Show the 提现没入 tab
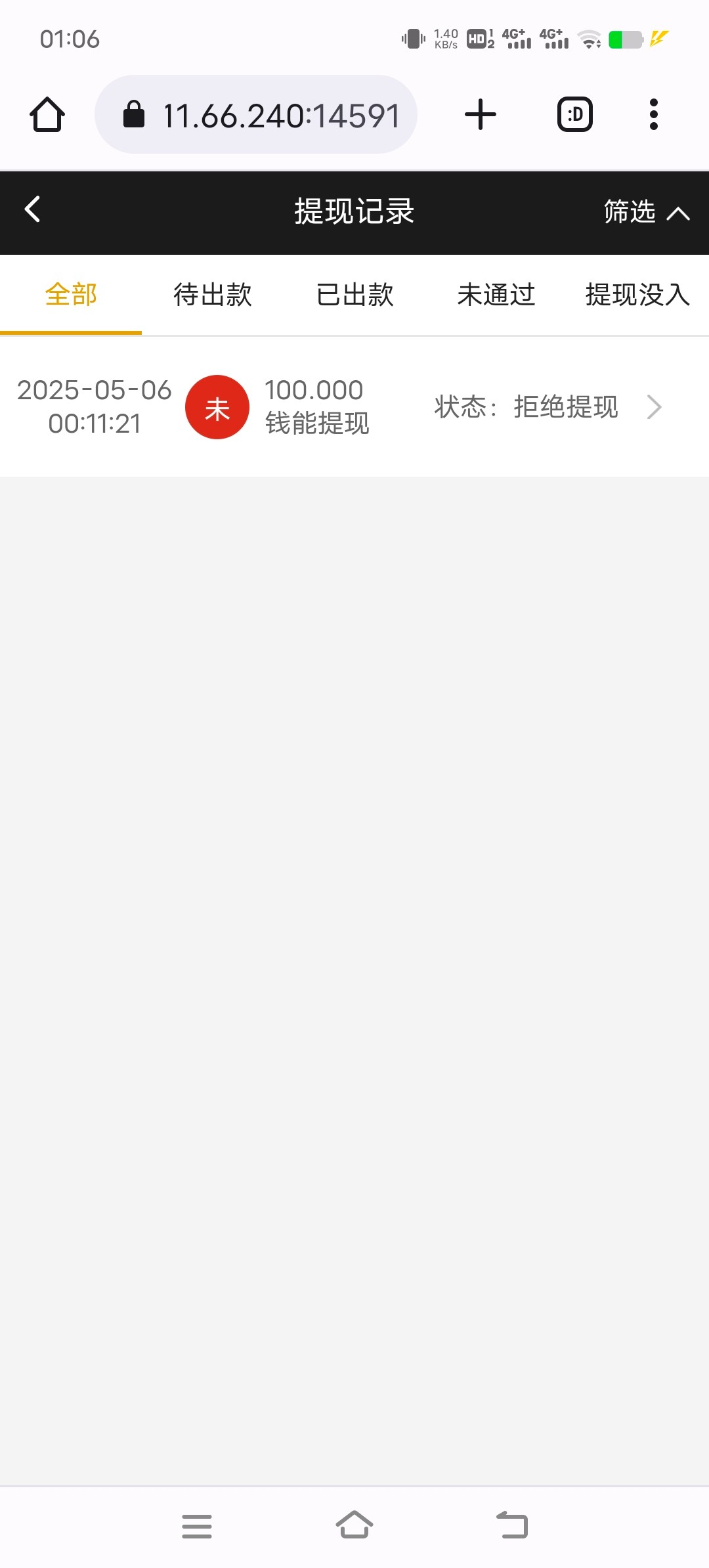Image resolution: width=709 pixels, height=1568 pixels. (x=637, y=295)
